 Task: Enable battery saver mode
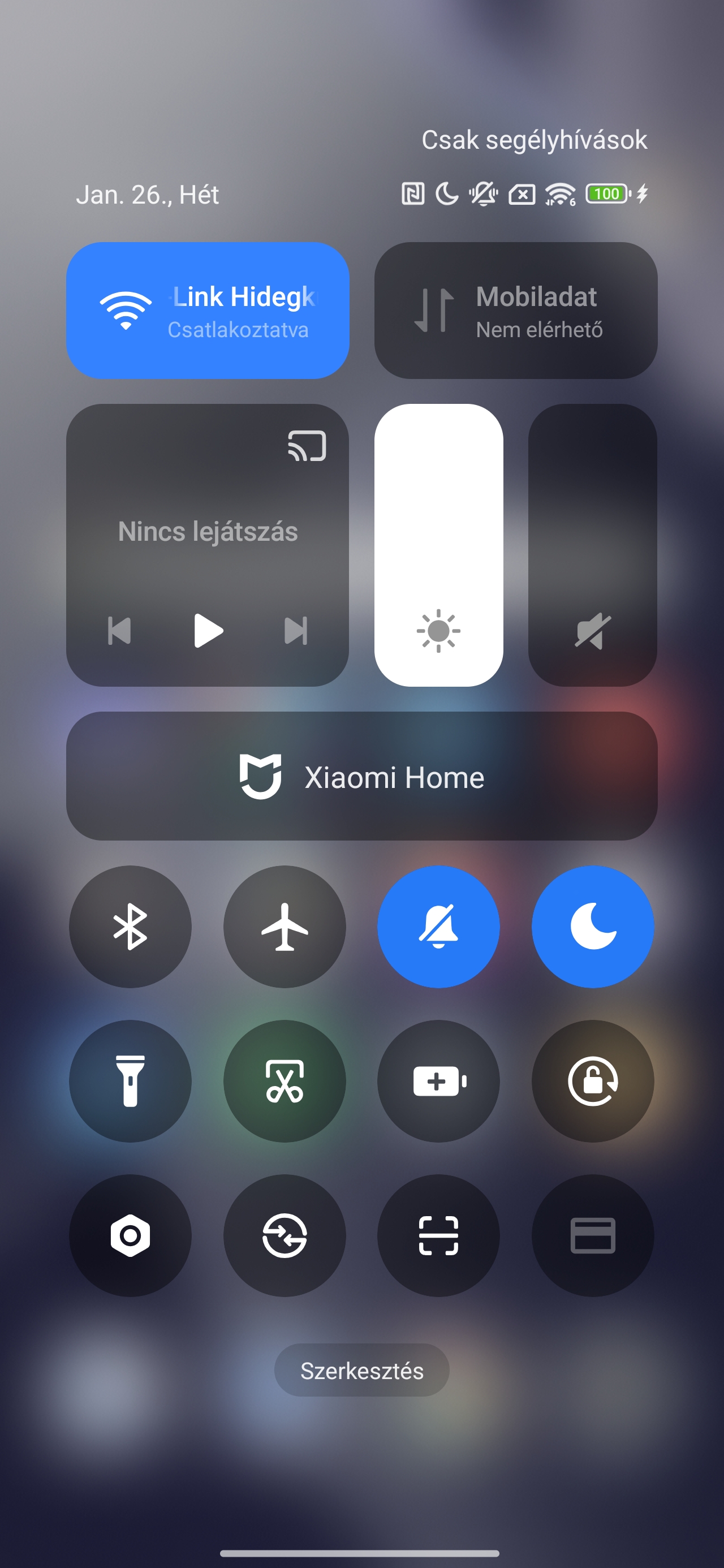pyautogui.click(x=438, y=1081)
